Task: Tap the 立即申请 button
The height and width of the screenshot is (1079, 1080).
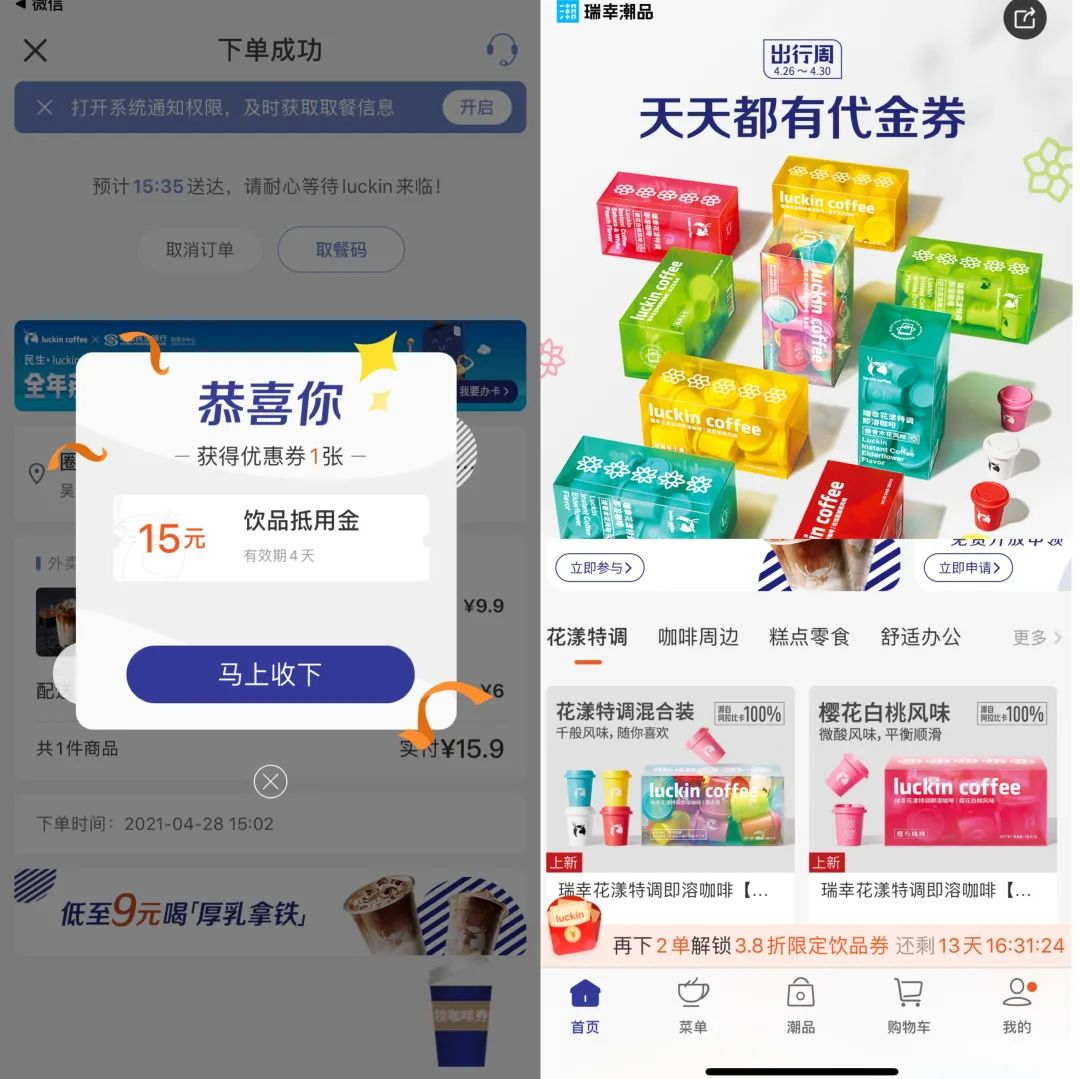Action: click(968, 568)
